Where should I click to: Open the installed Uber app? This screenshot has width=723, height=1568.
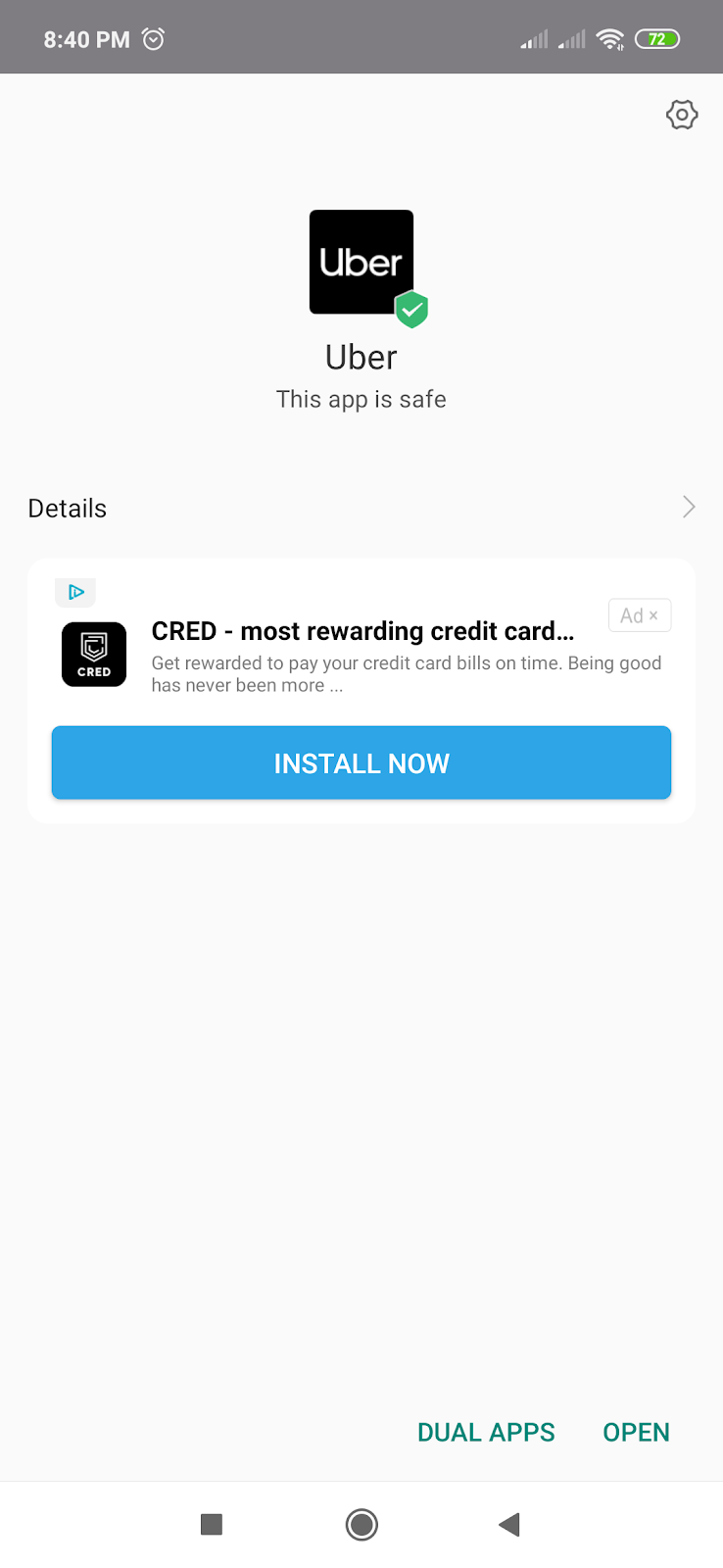click(635, 1432)
